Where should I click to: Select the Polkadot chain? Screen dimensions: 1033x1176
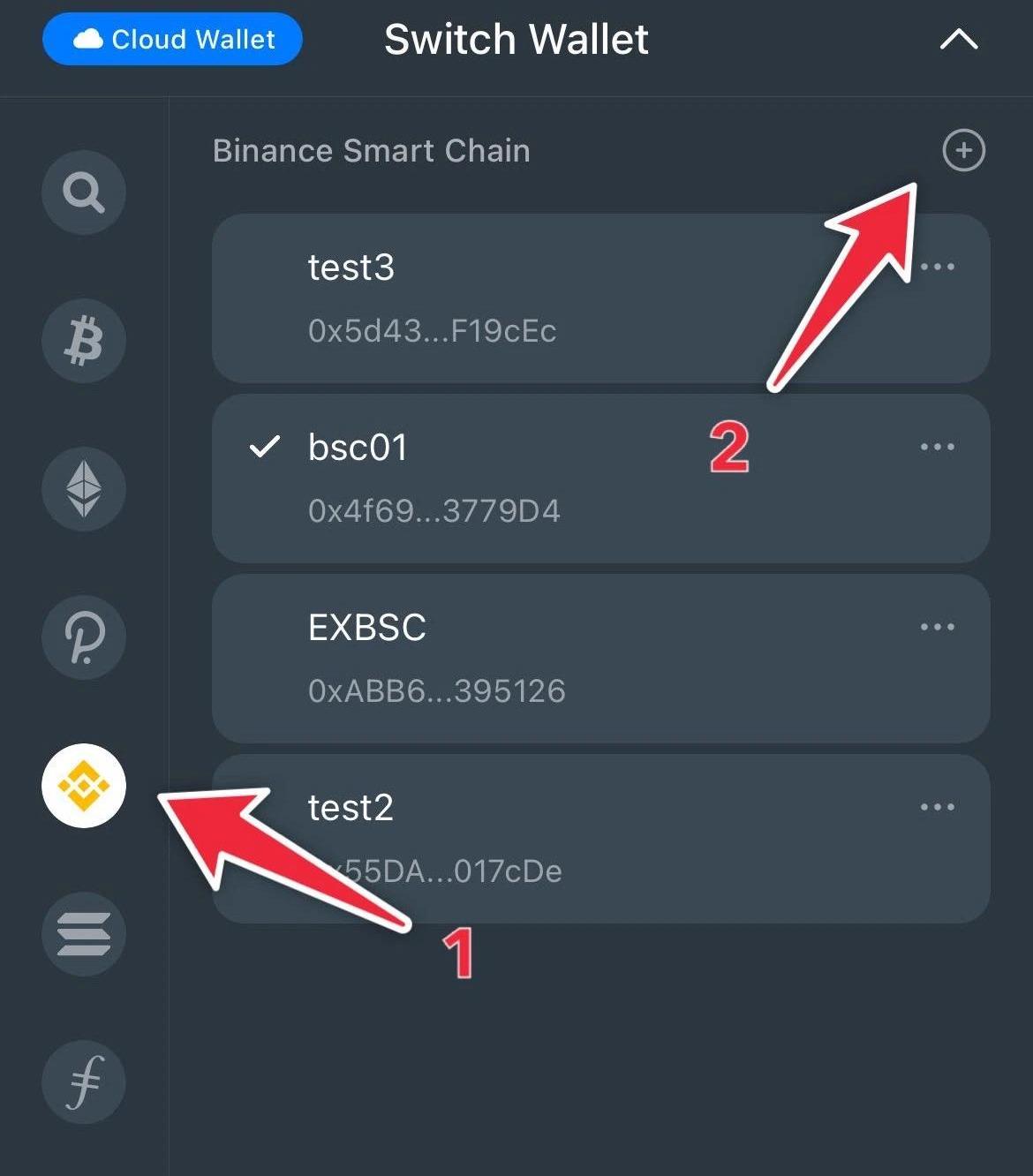84,637
